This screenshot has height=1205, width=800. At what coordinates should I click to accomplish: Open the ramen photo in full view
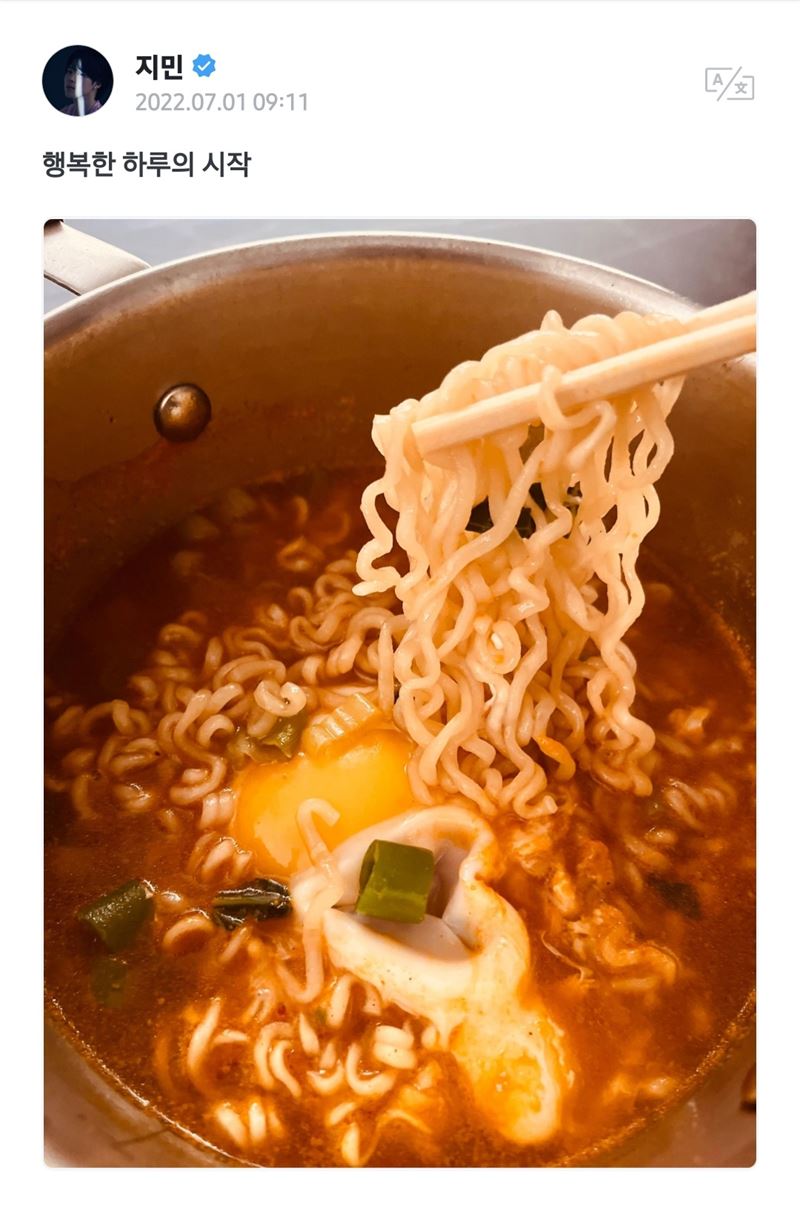(400, 692)
